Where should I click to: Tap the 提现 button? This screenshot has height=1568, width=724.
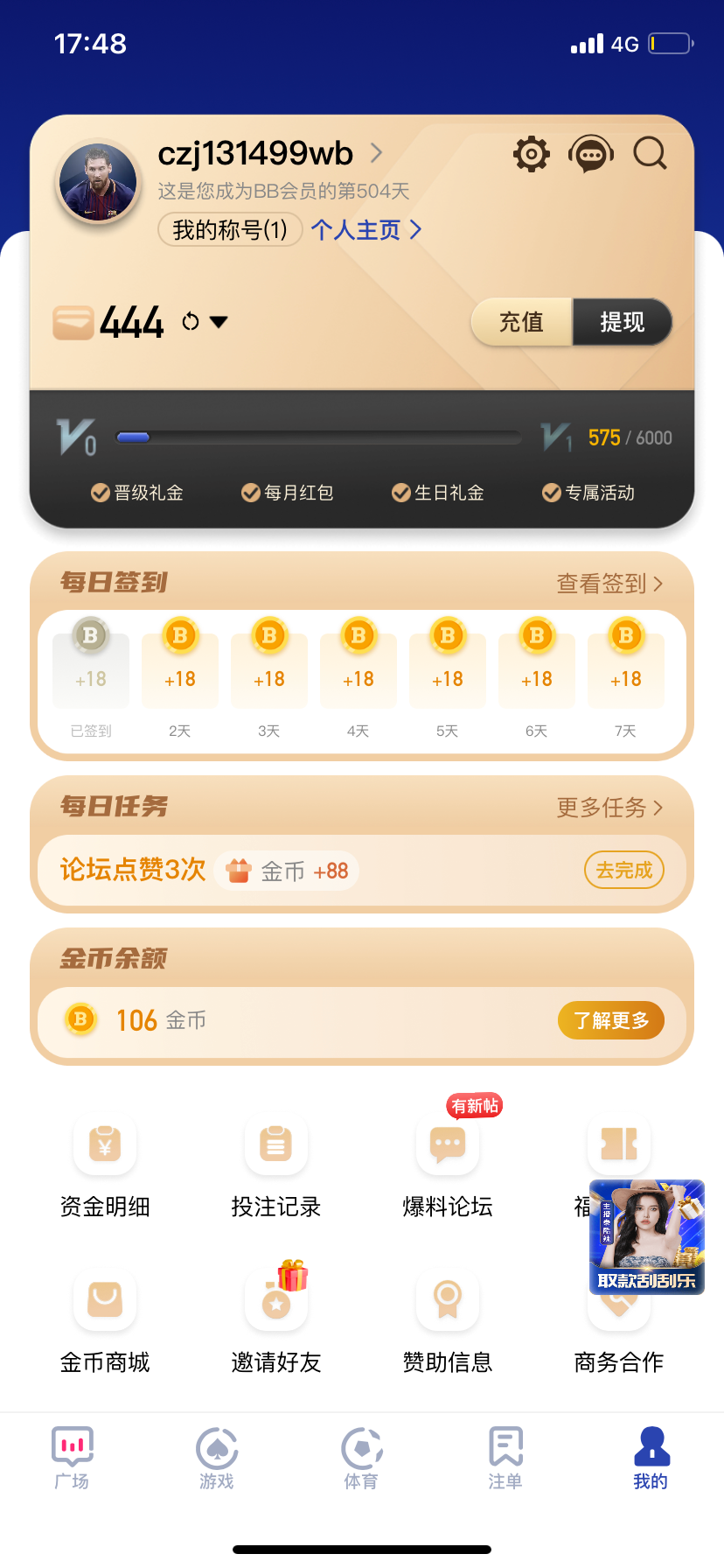pyautogui.click(x=623, y=322)
